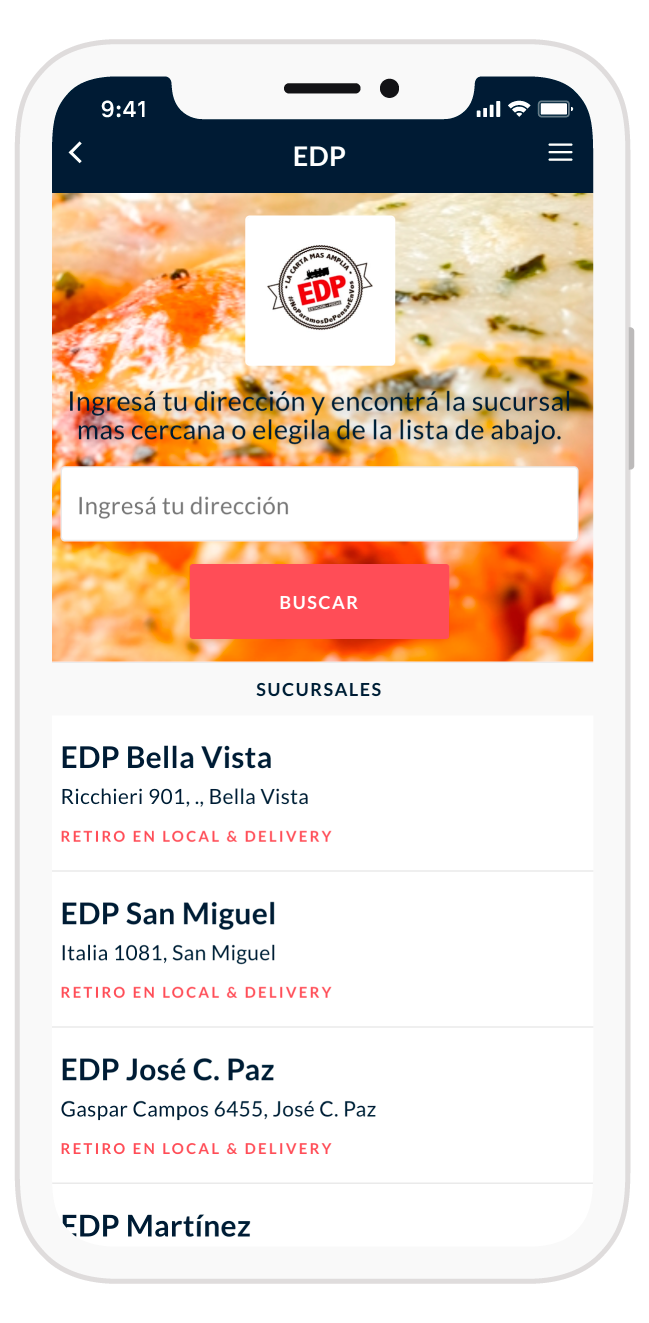Screen dimensions: 649x1323
Task: Open the EDP José C. Paz branch
Action: click(x=321, y=1105)
